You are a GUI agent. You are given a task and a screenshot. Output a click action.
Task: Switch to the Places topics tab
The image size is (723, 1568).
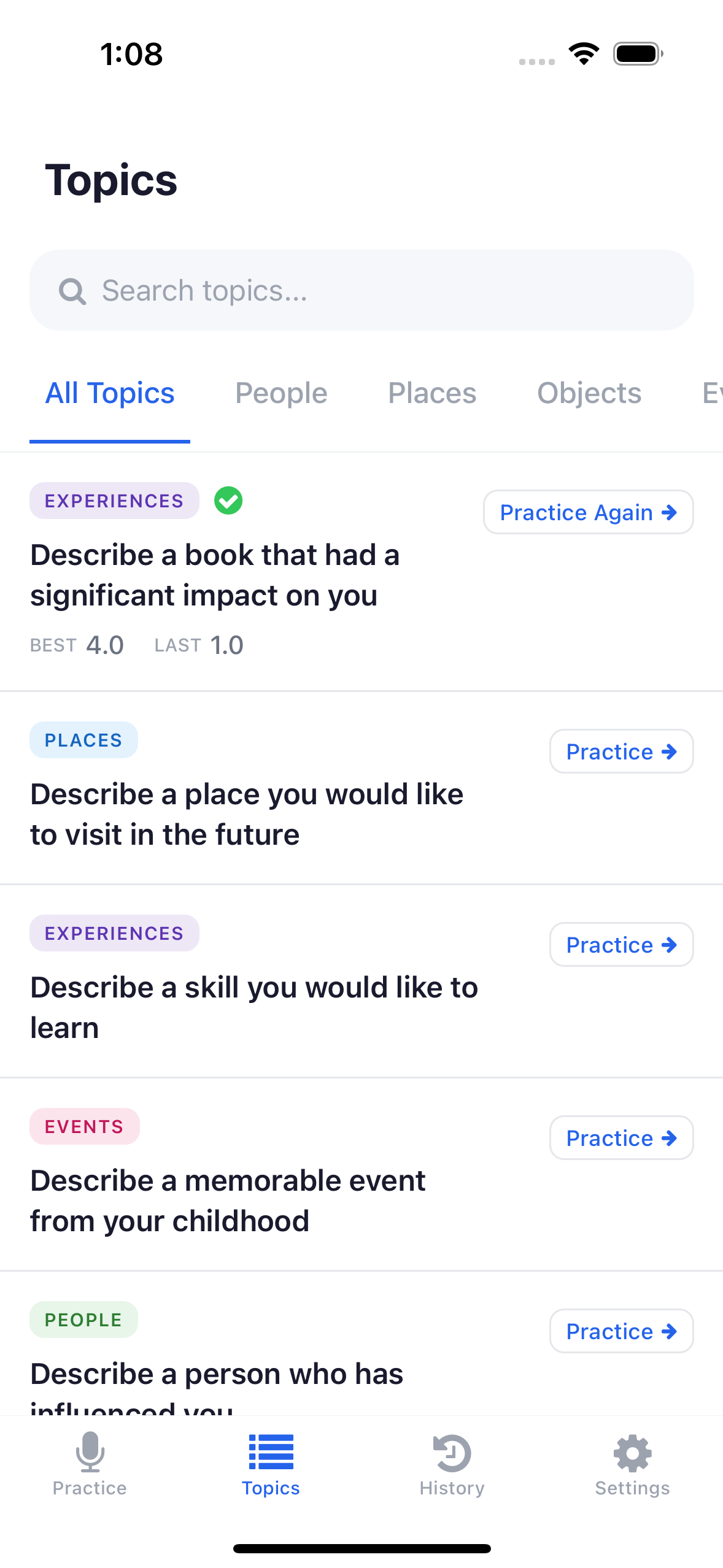[432, 393]
